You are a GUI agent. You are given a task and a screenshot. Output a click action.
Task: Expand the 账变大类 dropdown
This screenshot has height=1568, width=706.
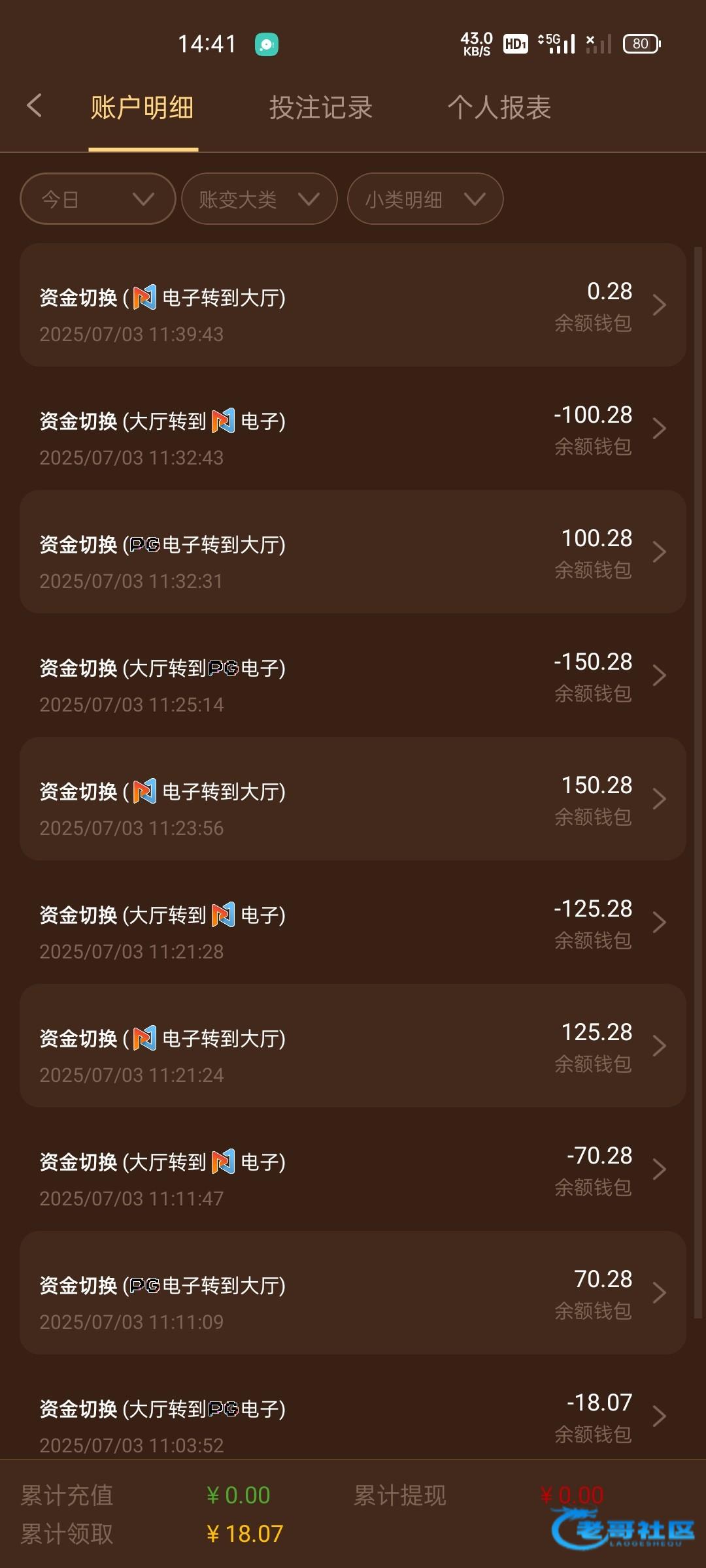(259, 199)
